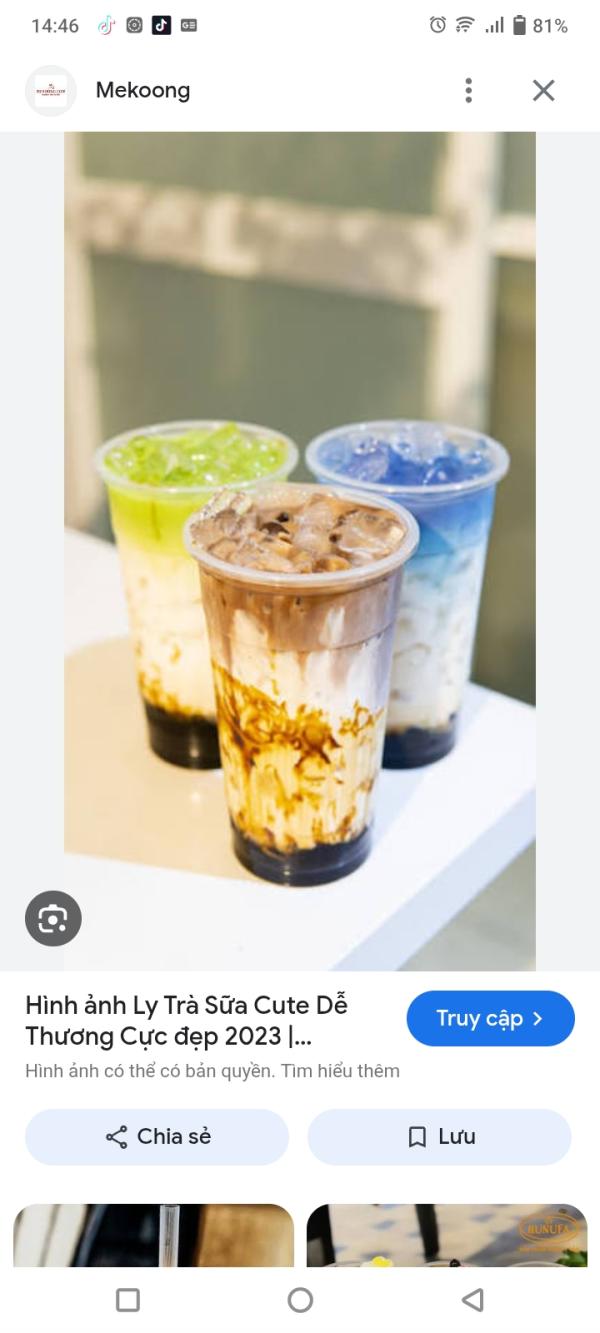600x1333 pixels.
Task: Save image with the Lưu button
Action: (439, 1137)
